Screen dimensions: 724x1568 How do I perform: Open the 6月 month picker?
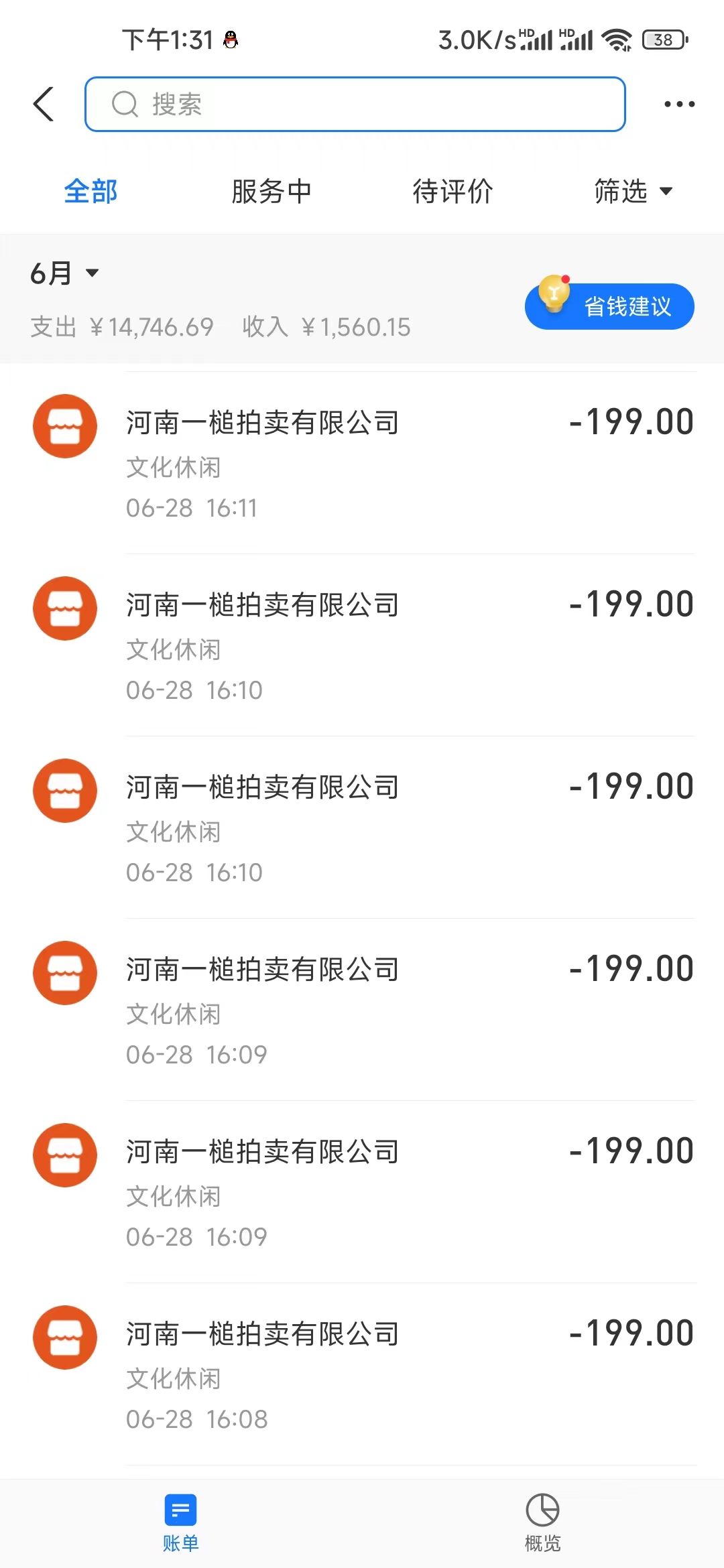coord(64,273)
